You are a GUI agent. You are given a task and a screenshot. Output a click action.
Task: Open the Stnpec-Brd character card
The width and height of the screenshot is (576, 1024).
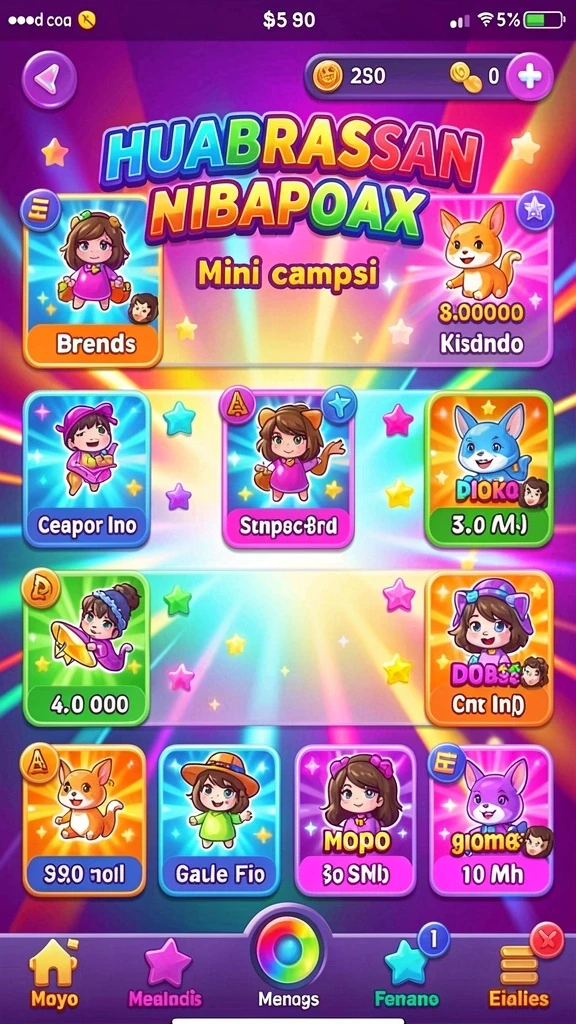[288, 468]
